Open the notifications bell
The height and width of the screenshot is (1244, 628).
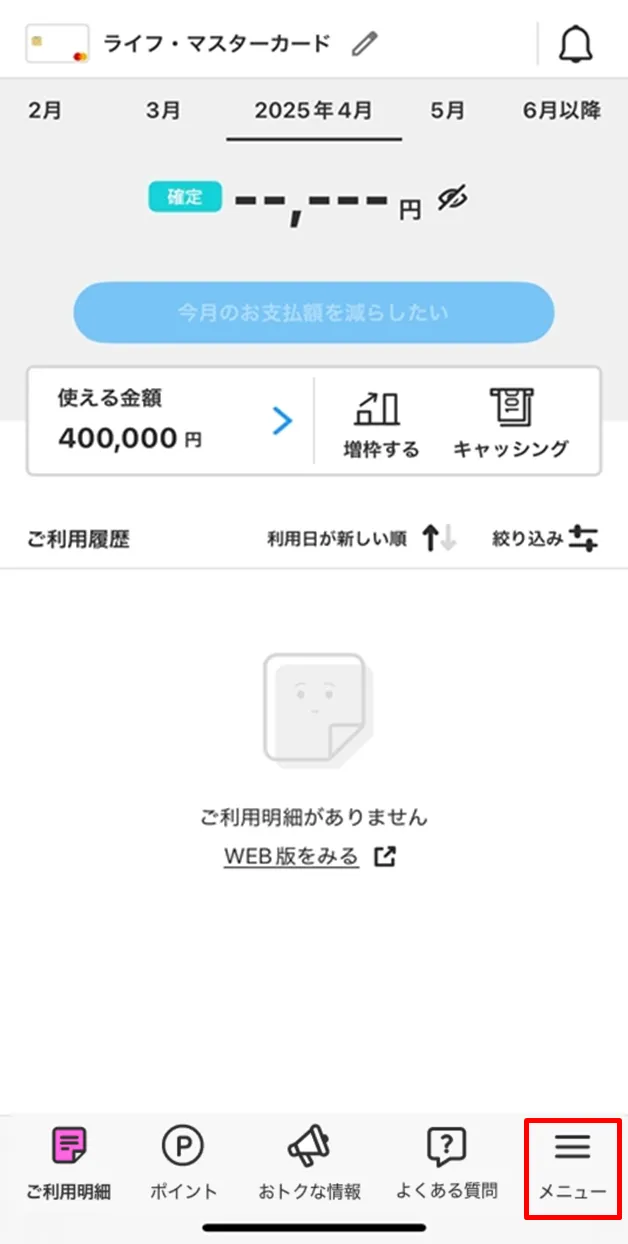pyautogui.click(x=575, y=43)
